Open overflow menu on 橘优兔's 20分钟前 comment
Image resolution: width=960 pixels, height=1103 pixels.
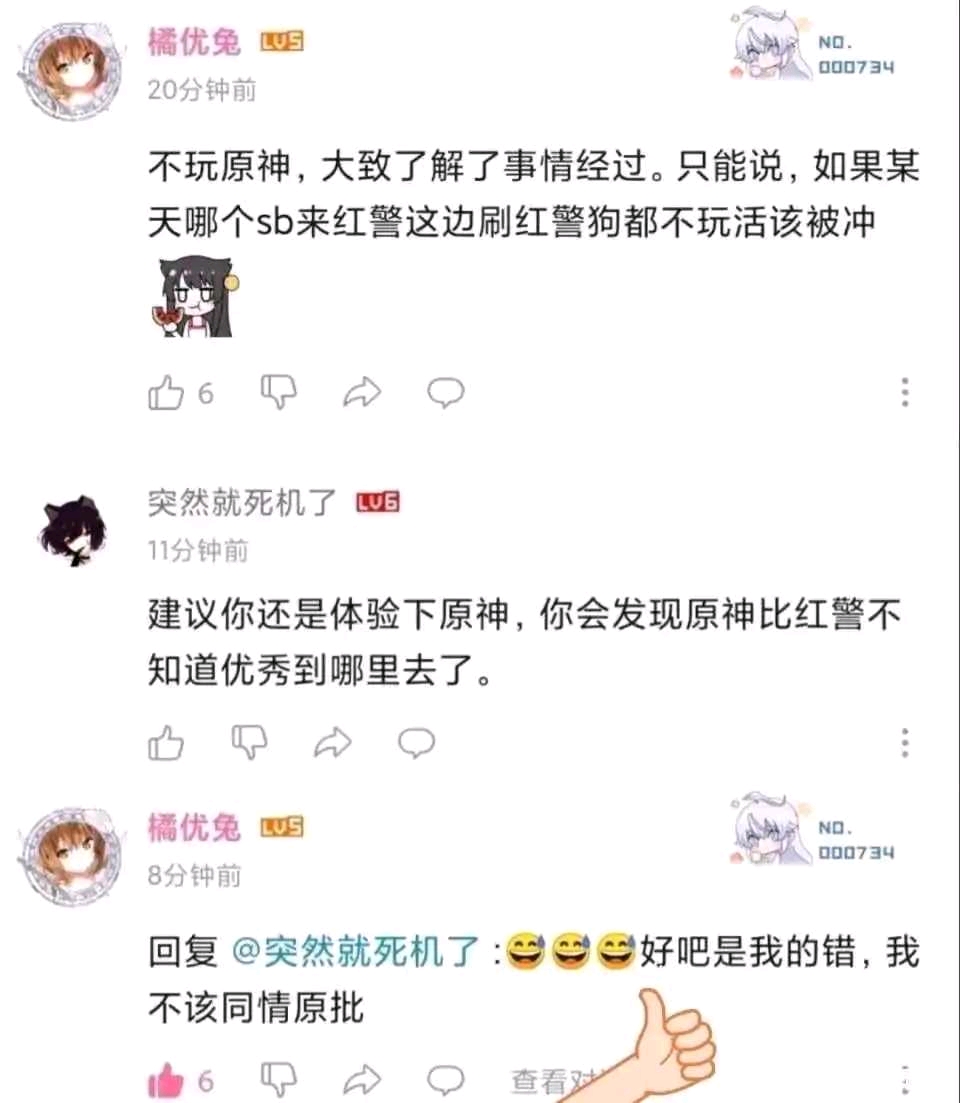904,392
